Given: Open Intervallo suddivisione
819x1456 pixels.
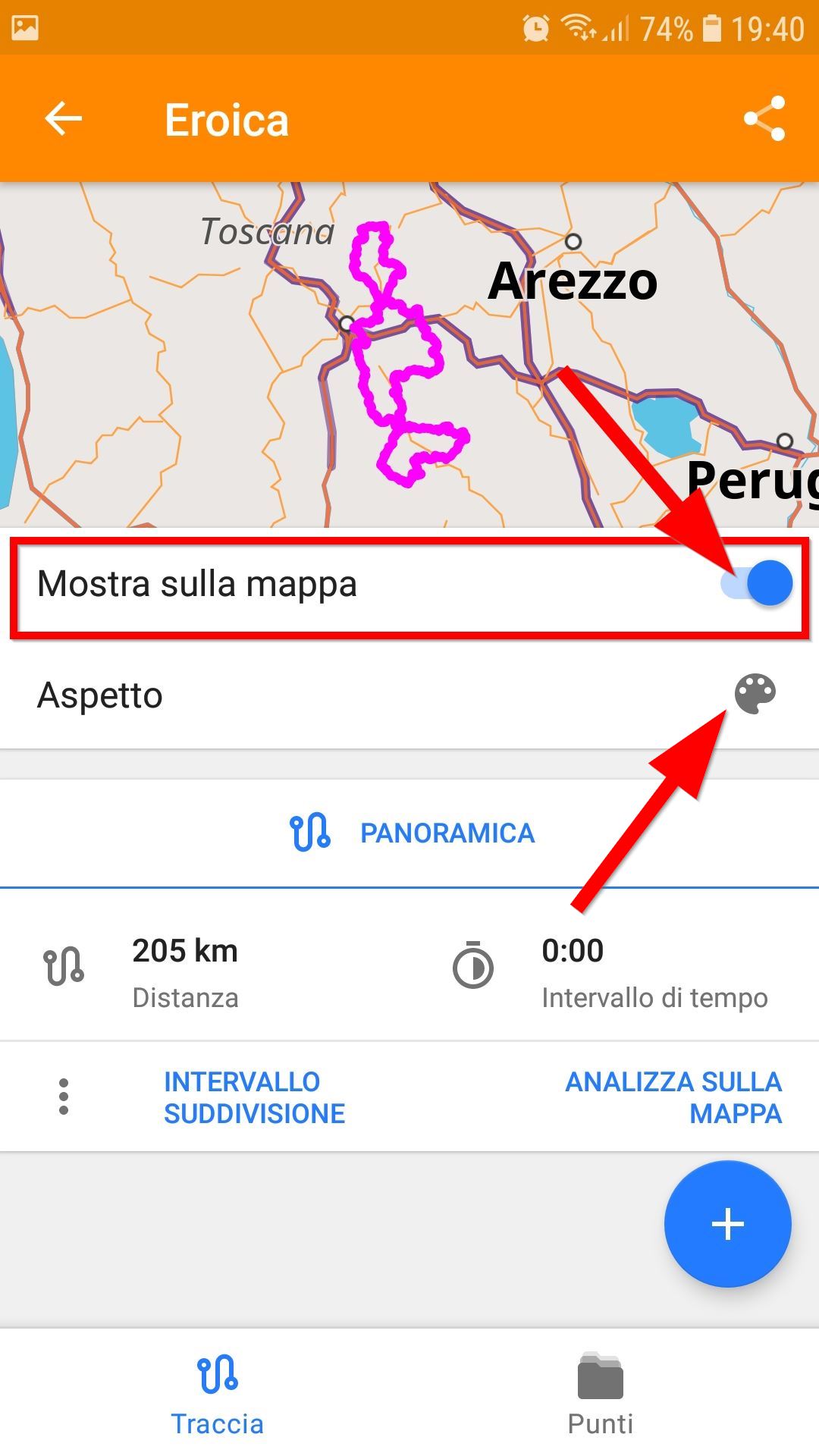Looking at the screenshot, I should [254, 1097].
